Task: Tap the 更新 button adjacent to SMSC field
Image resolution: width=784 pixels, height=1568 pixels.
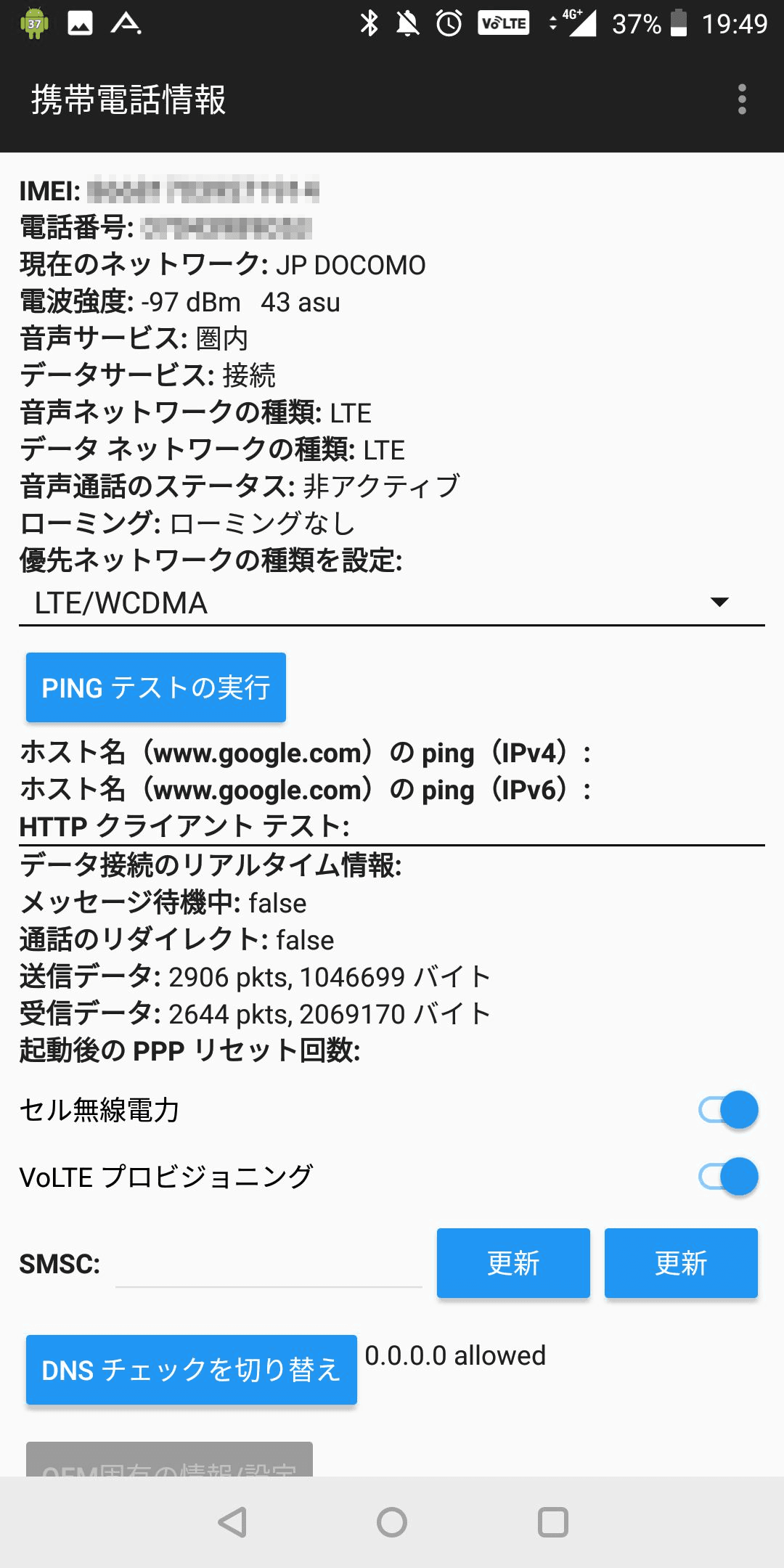Action: click(513, 1263)
